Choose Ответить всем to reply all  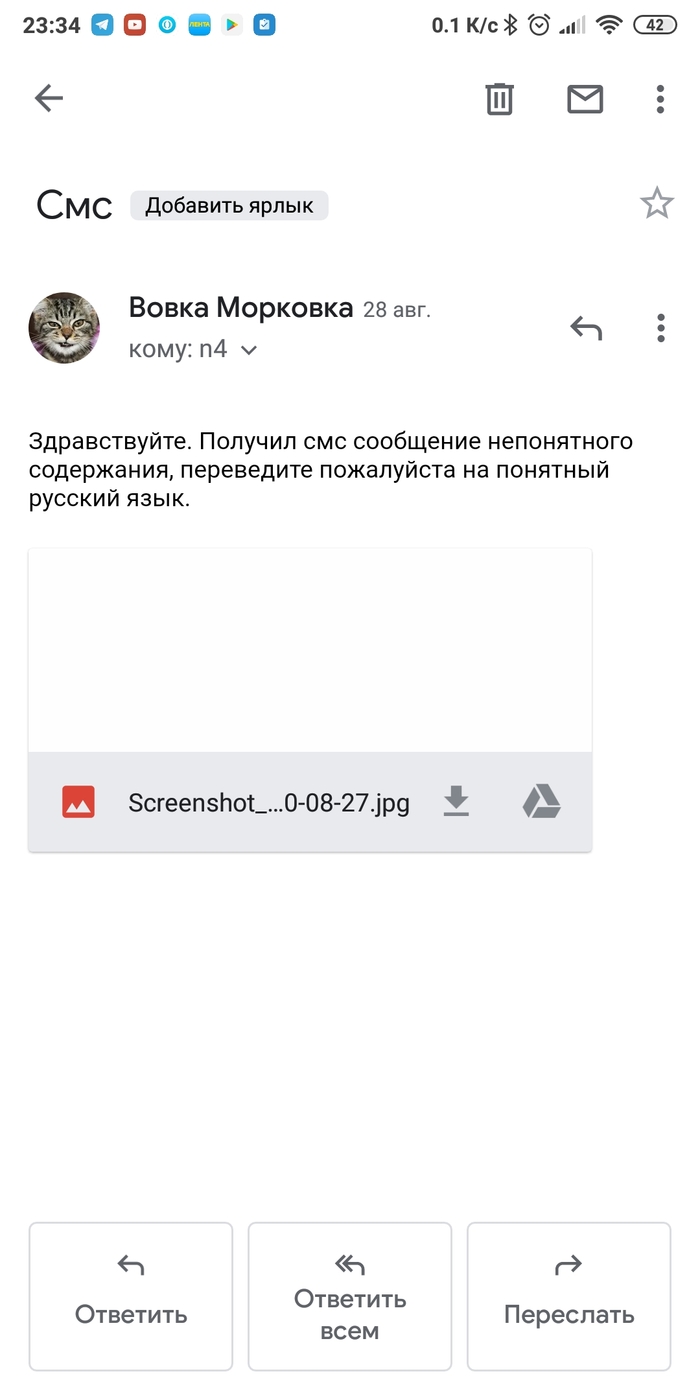coord(350,1295)
